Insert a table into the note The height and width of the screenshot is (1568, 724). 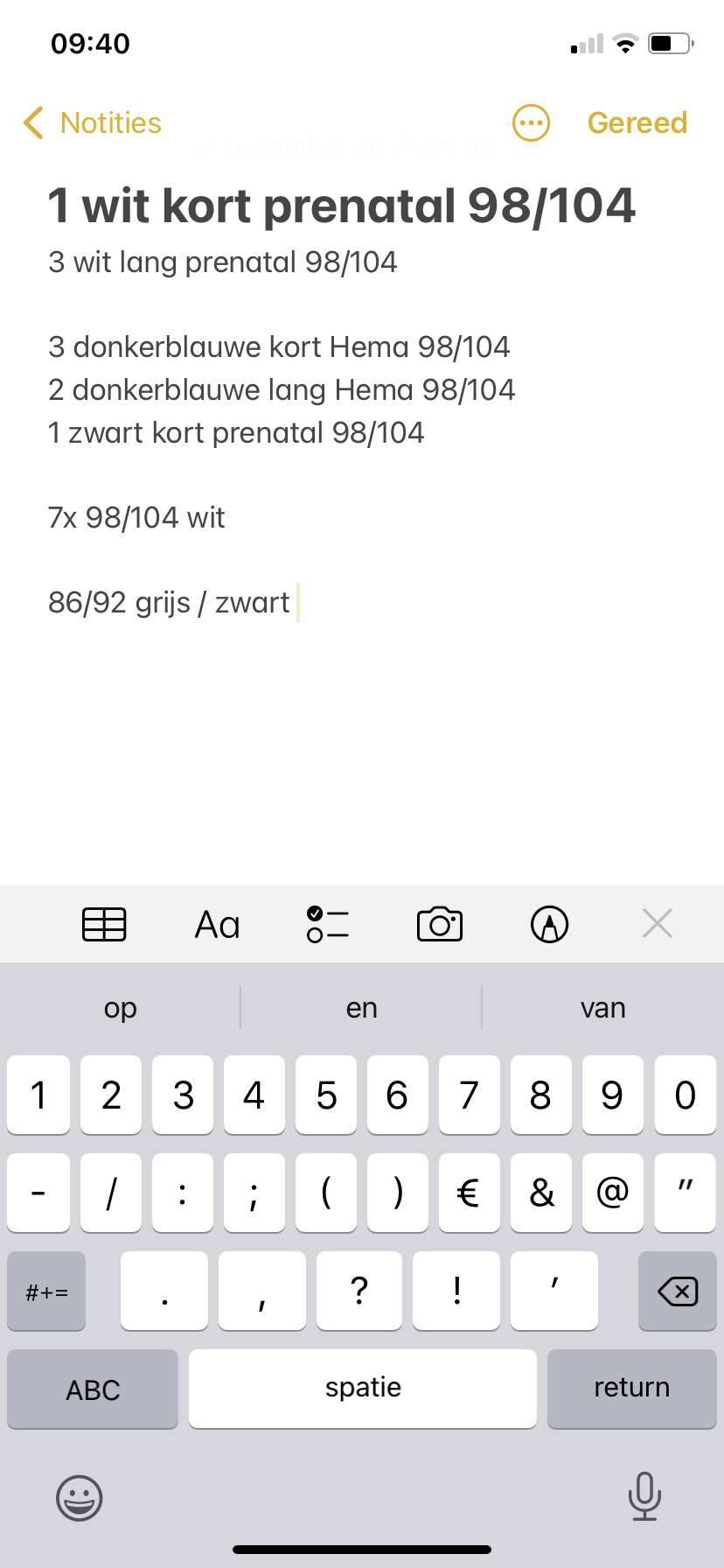104,924
